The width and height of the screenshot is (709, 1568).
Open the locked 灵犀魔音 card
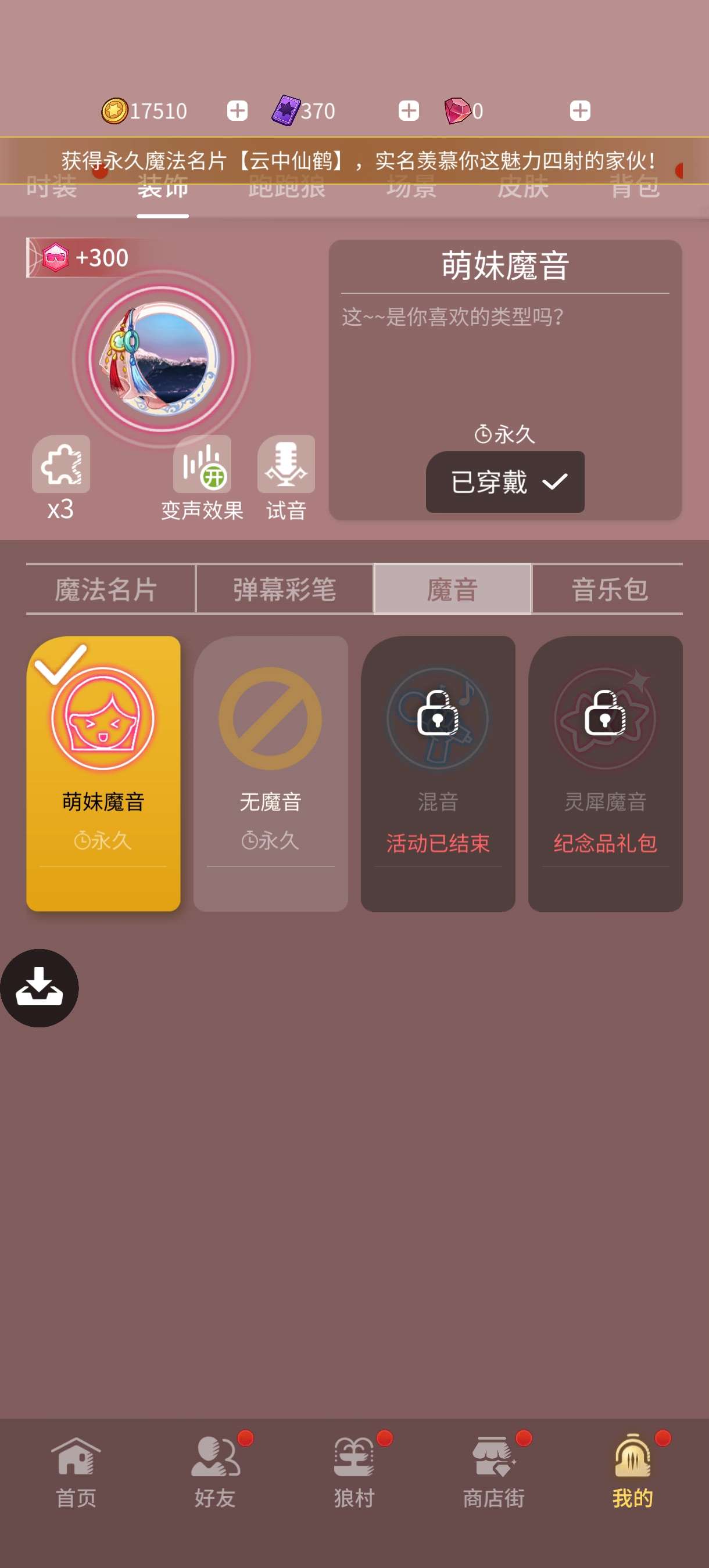point(606,774)
